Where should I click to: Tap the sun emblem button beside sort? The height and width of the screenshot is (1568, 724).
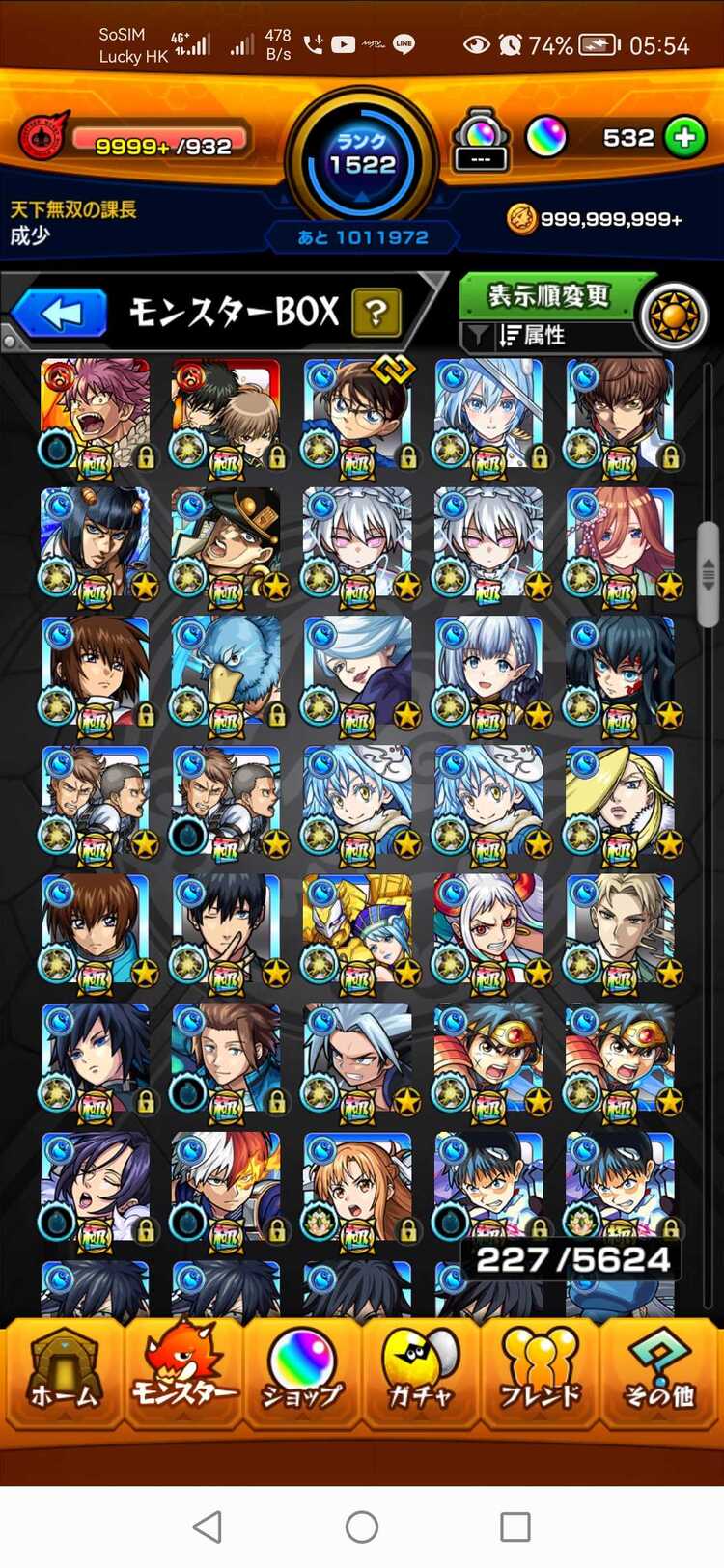point(674,316)
